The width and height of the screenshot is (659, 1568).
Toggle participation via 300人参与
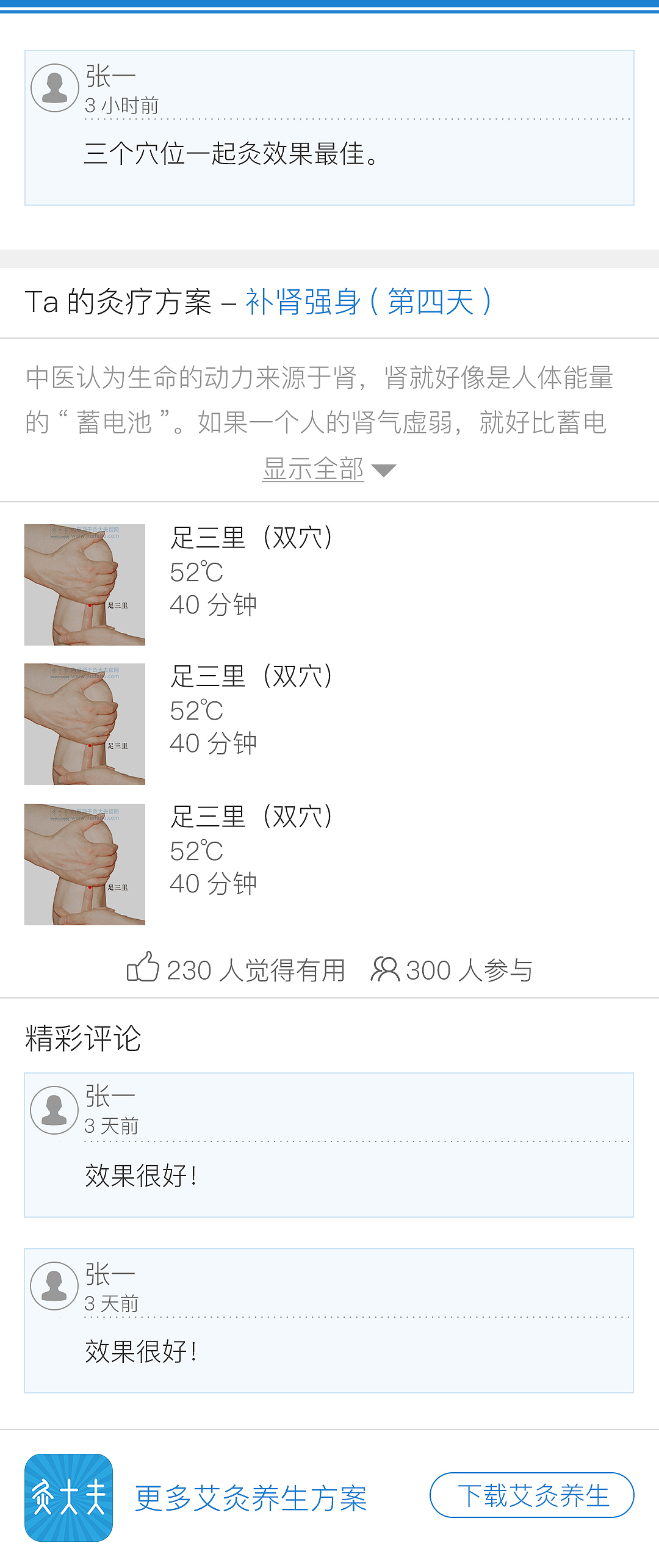click(470, 970)
